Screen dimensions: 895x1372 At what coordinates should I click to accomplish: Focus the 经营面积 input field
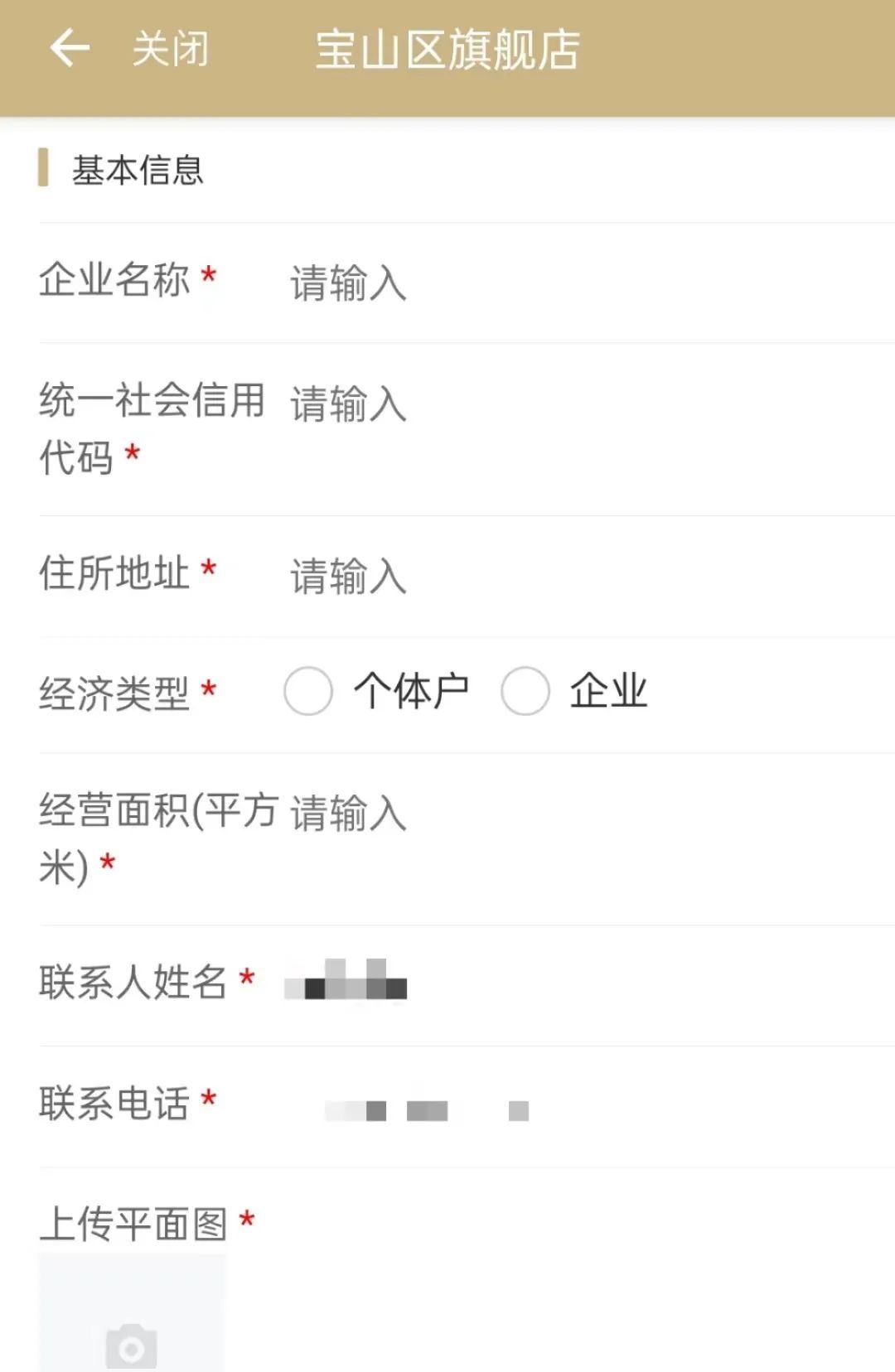497,812
